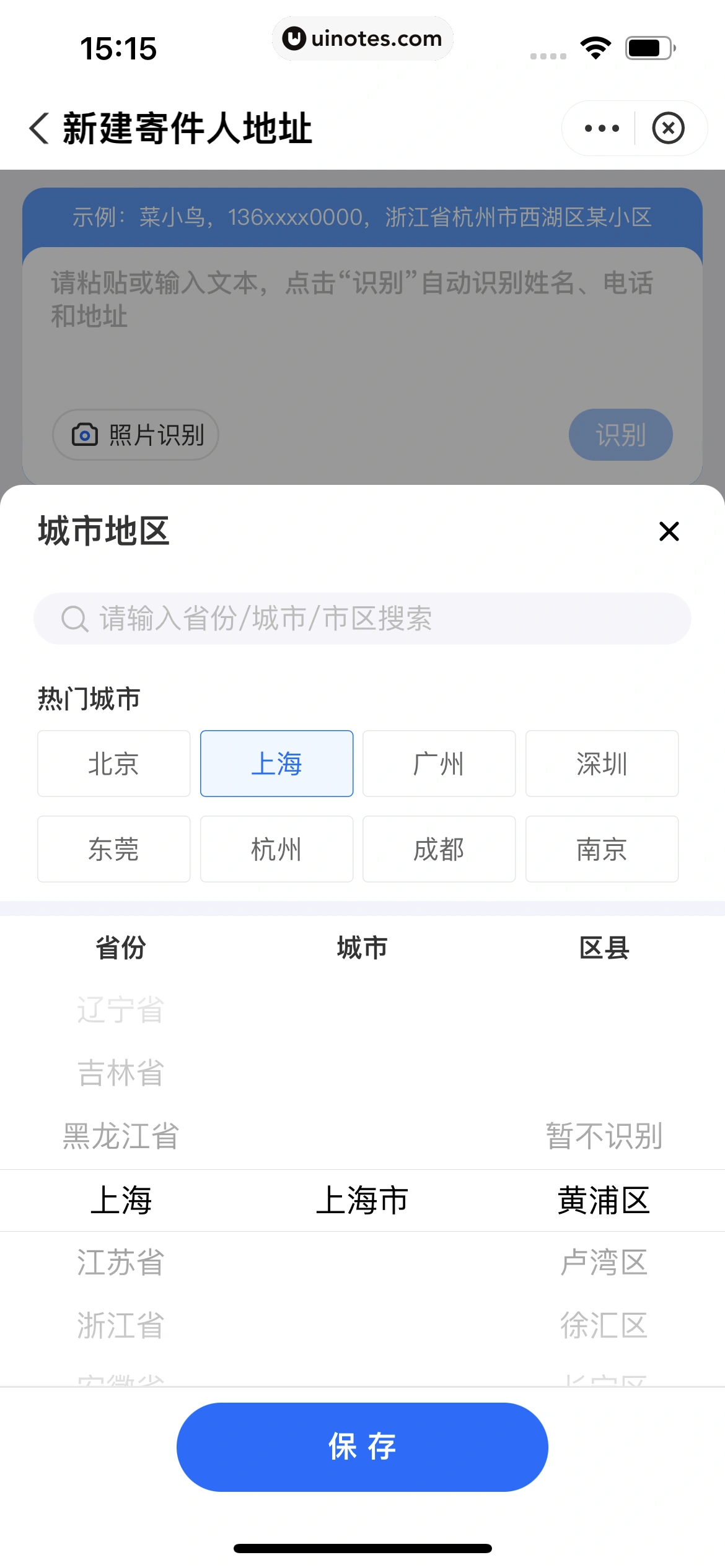Image resolution: width=725 pixels, height=1568 pixels.
Task: Select 北京 hot city option
Action: [113, 764]
